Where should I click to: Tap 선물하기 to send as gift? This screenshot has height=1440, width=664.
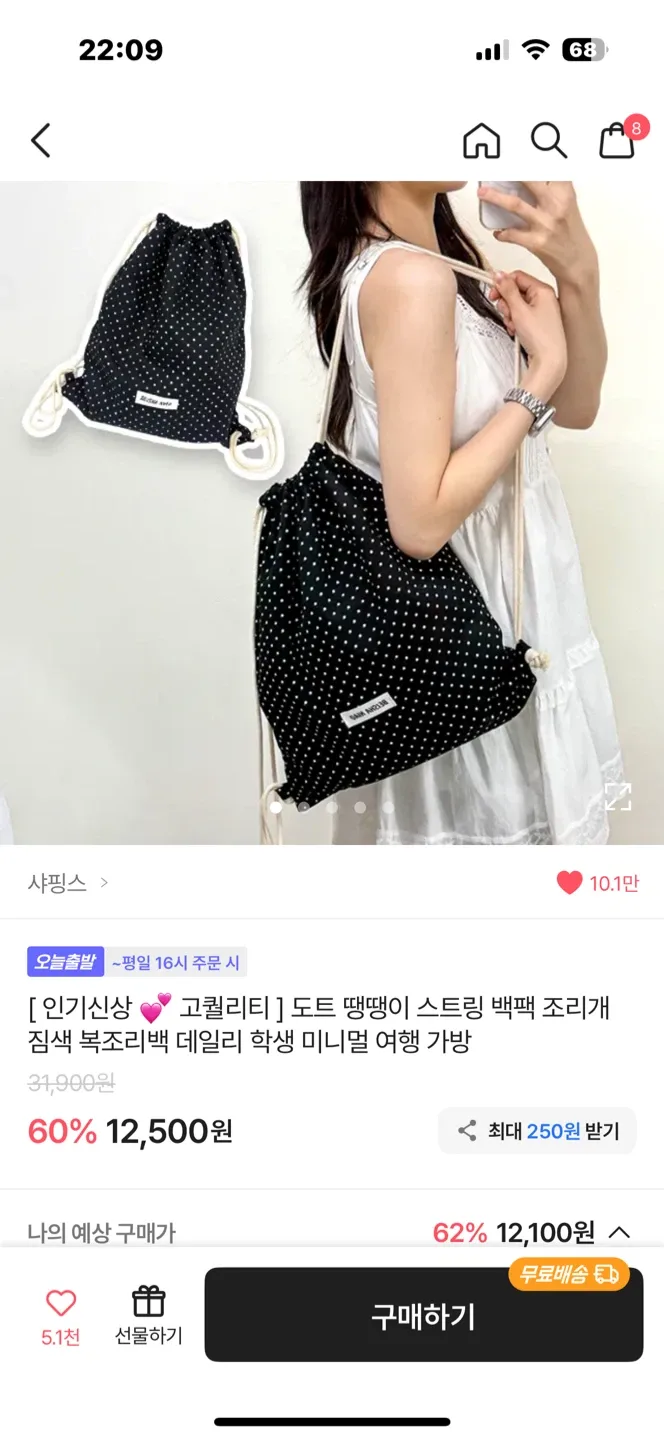click(148, 1316)
